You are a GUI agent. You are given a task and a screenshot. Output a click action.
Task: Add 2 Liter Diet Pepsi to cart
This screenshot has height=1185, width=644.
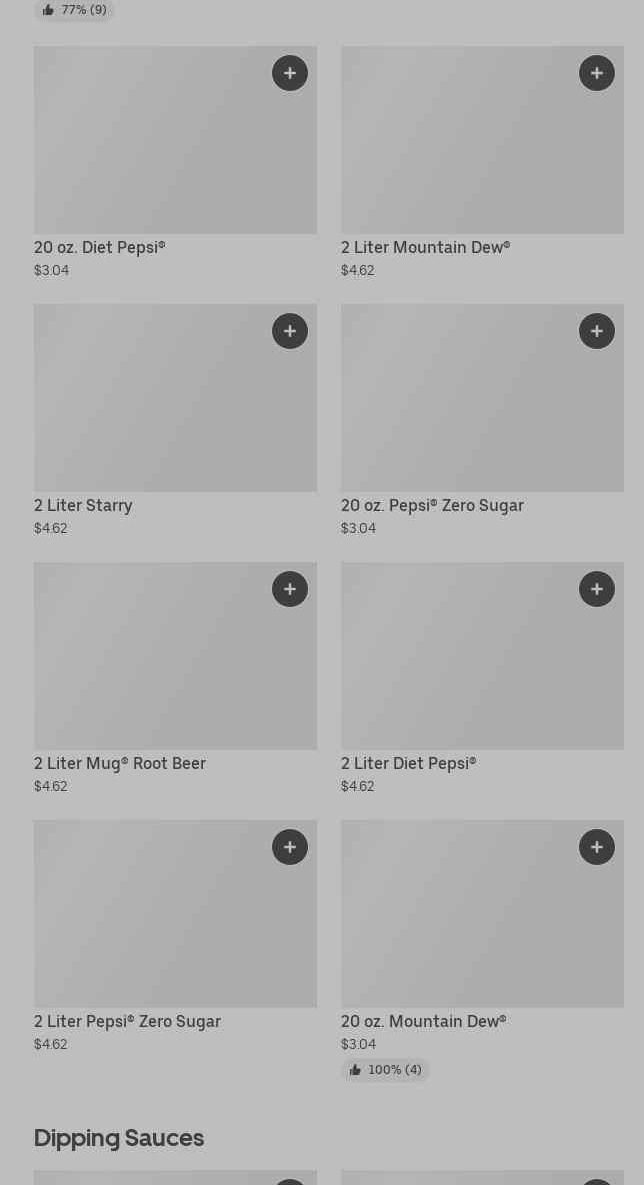(x=597, y=589)
